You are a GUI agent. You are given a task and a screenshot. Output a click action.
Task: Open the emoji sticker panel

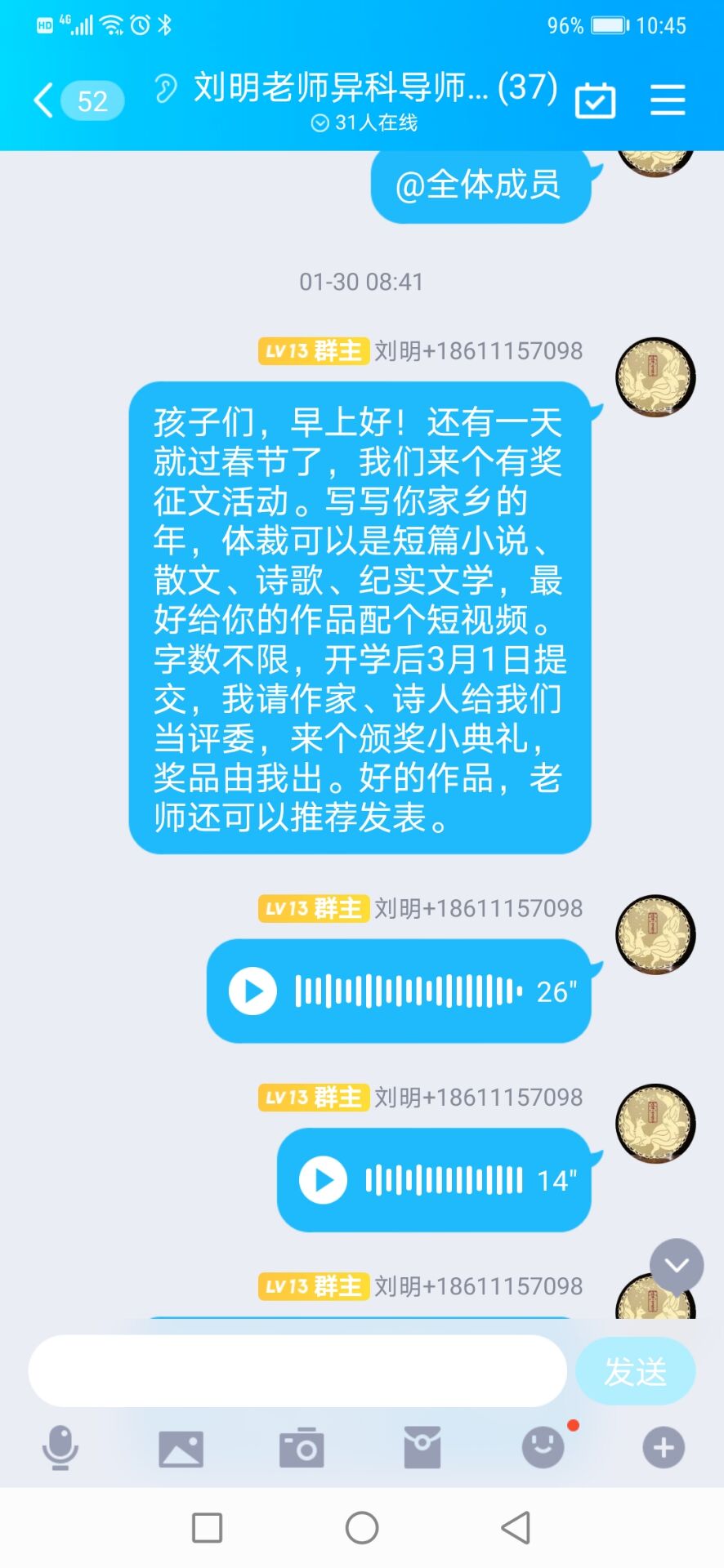coord(543,1448)
